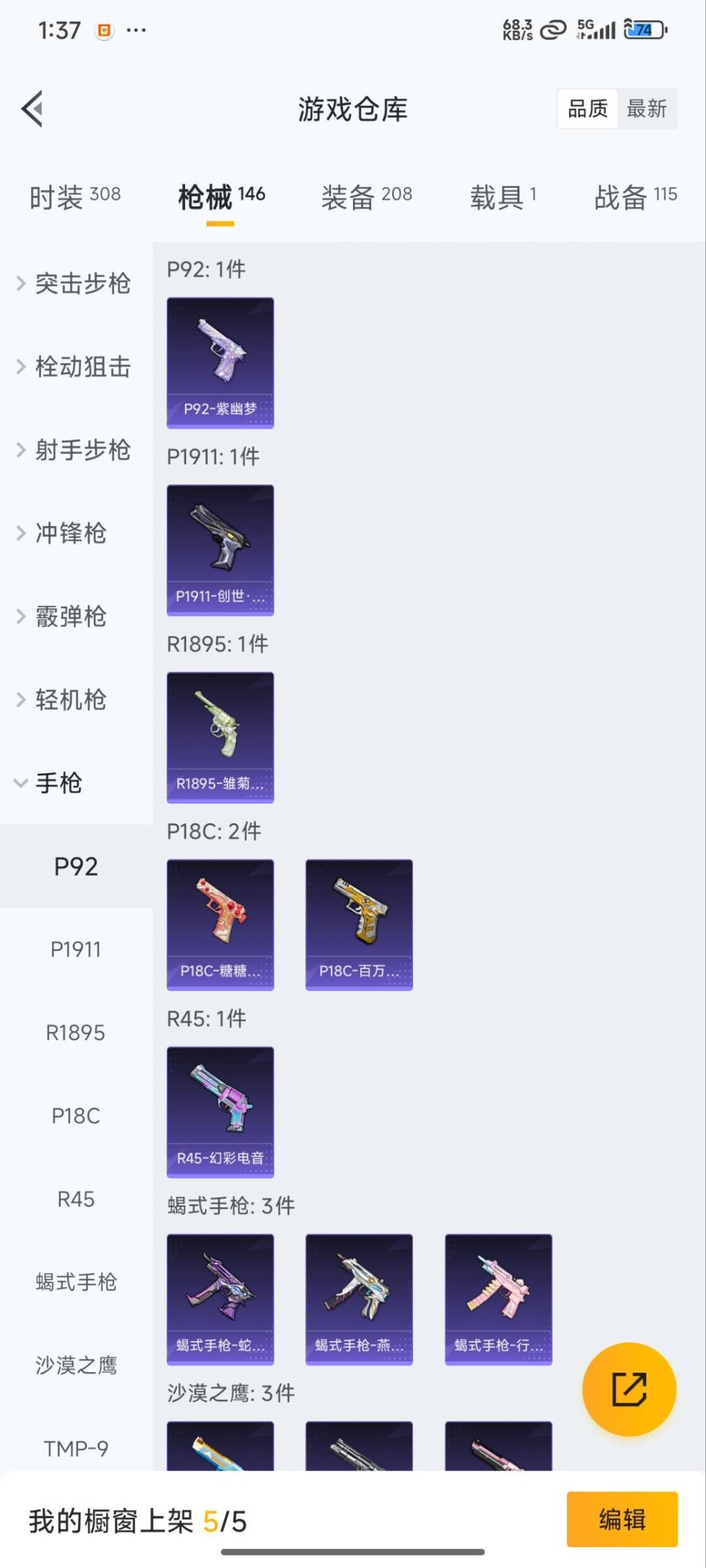The height and width of the screenshot is (1568, 706).
Task: Select TMP-9 in the sidebar
Action: point(76,1448)
